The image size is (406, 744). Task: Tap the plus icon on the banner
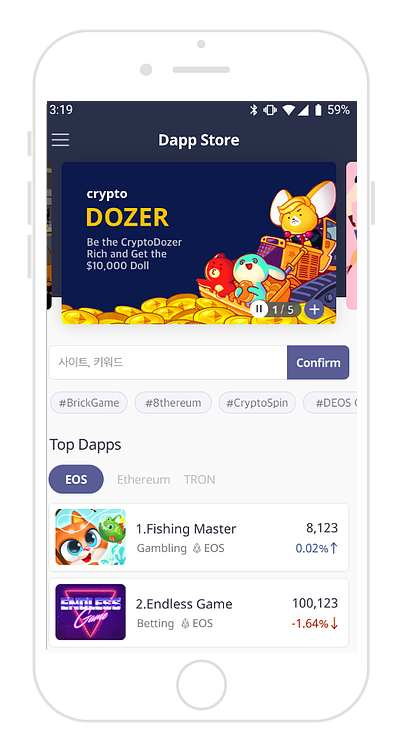pyautogui.click(x=314, y=310)
